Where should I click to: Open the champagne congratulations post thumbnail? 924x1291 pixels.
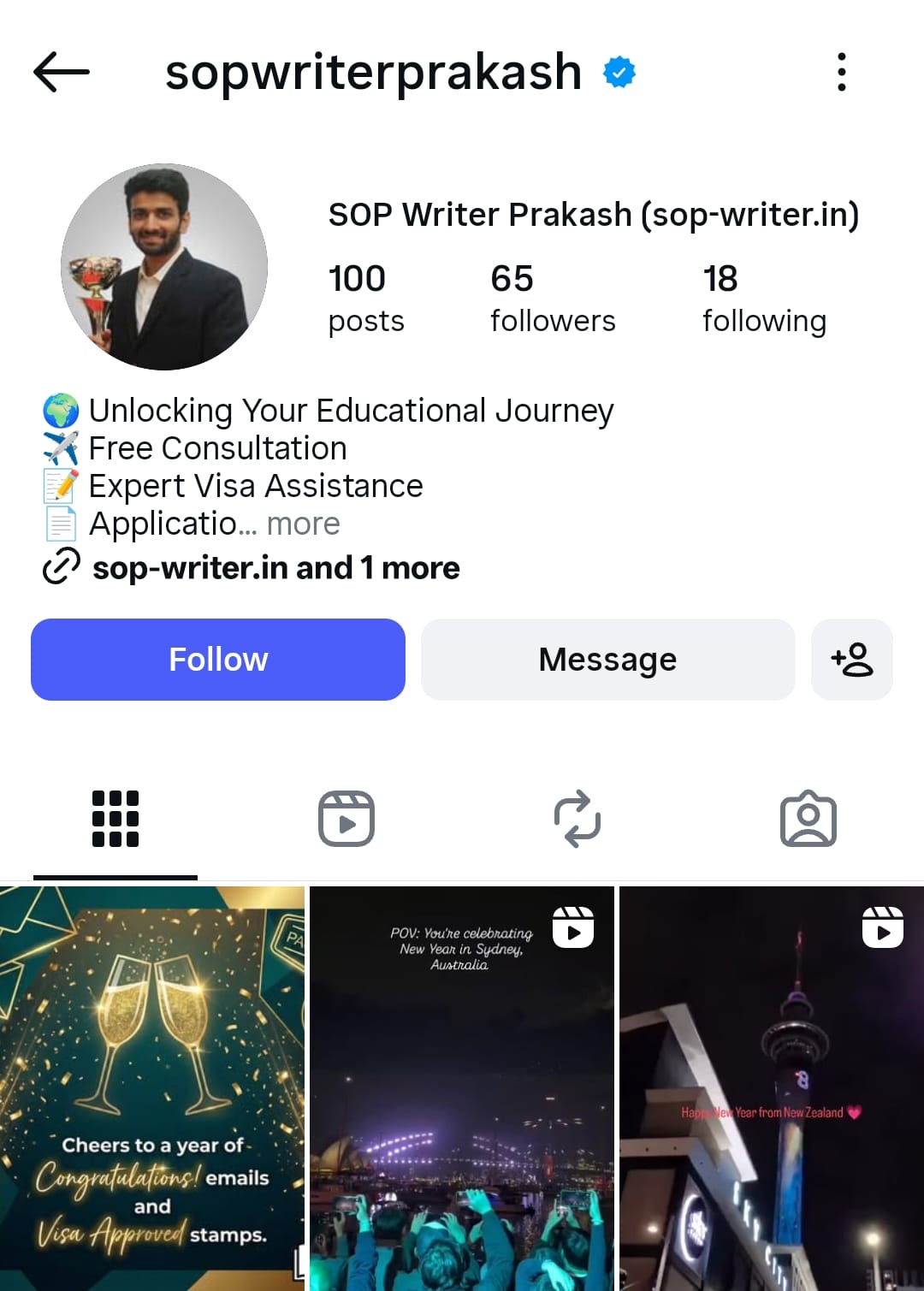[154, 1087]
